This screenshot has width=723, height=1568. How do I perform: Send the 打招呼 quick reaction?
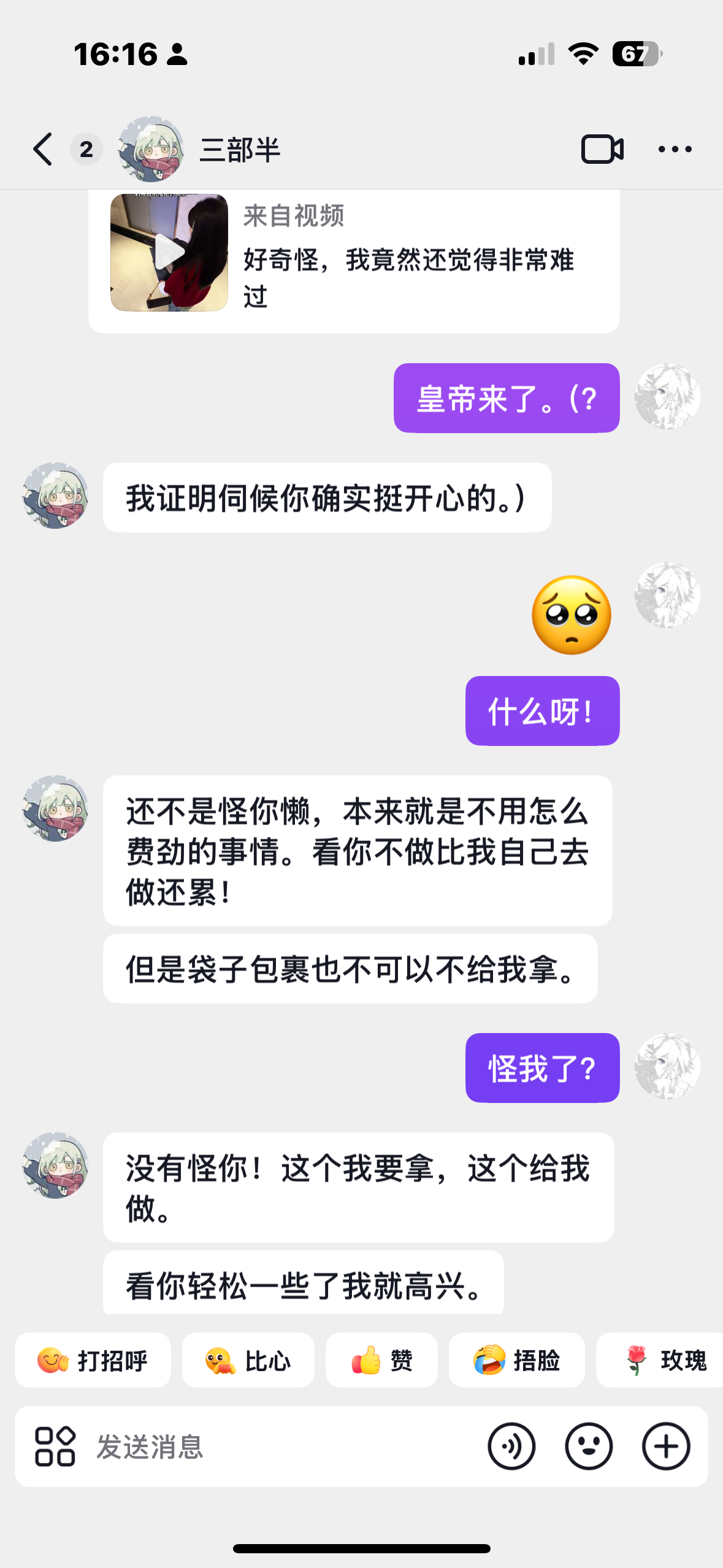tap(93, 1360)
